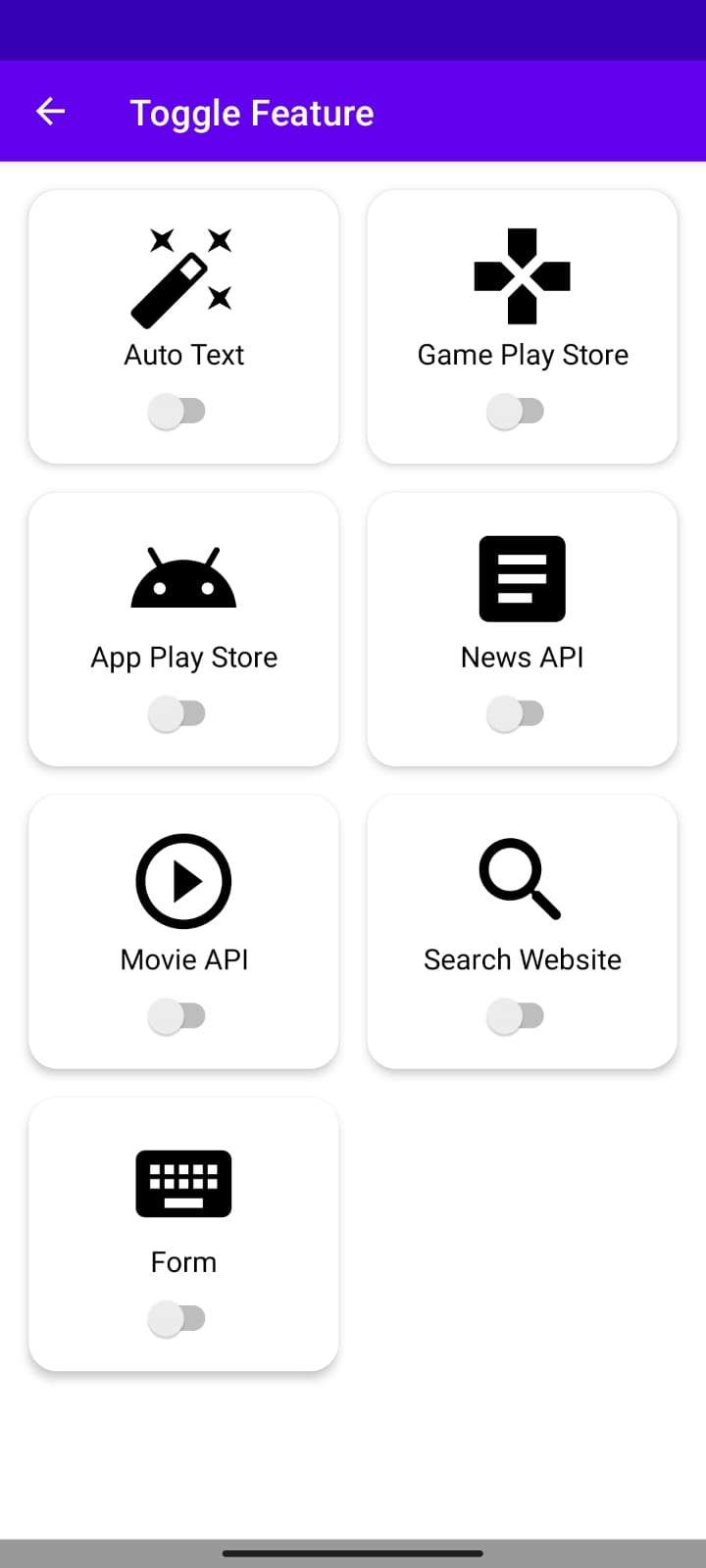Enable the Auto Text switch
This screenshot has height=1568, width=706.
point(177,411)
